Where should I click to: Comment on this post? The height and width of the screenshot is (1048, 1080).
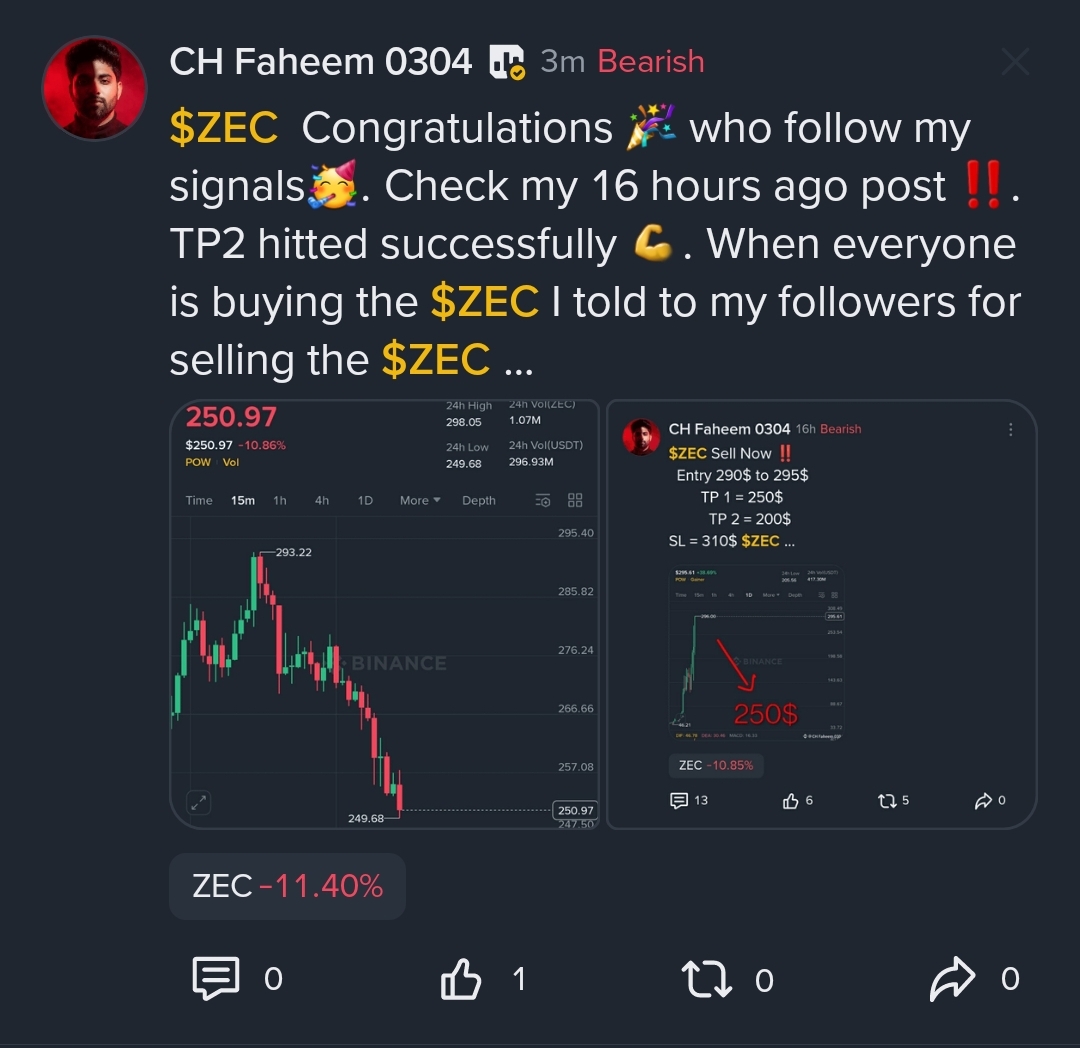pos(216,978)
